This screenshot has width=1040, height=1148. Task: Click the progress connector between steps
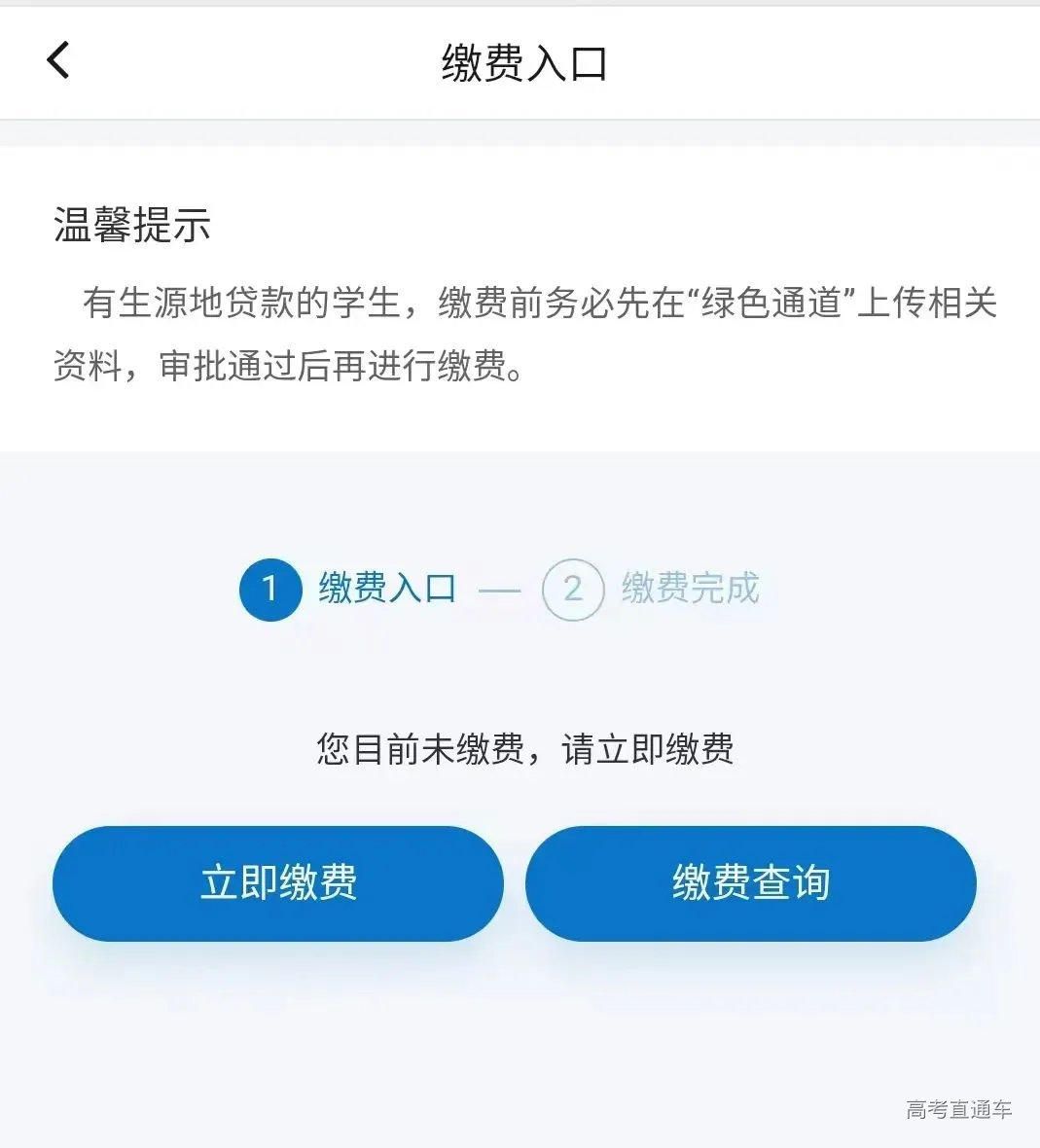[x=500, y=589]
